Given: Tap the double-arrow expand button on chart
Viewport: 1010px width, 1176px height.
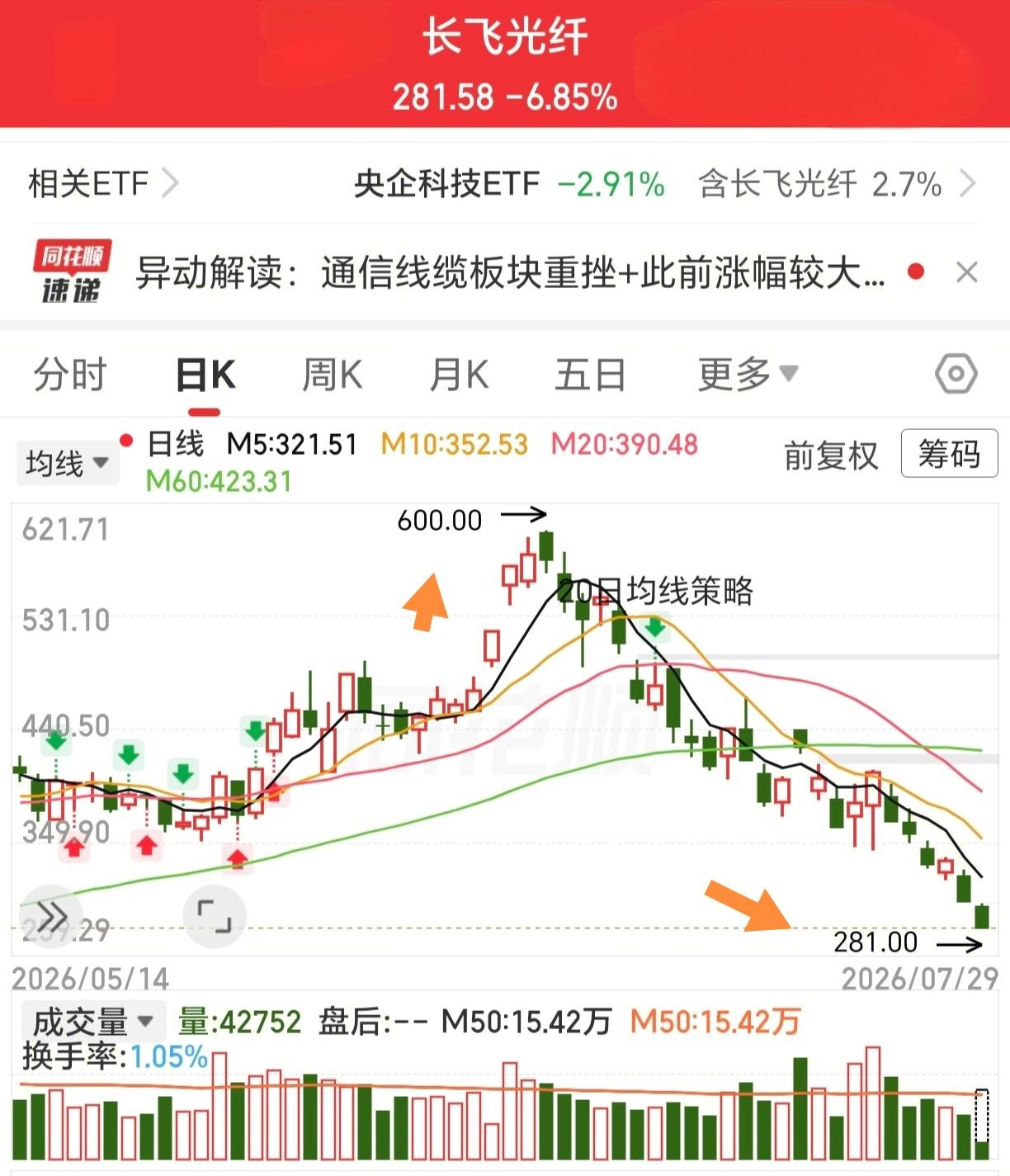Looking at the screenshot, I should click(50, 916).
